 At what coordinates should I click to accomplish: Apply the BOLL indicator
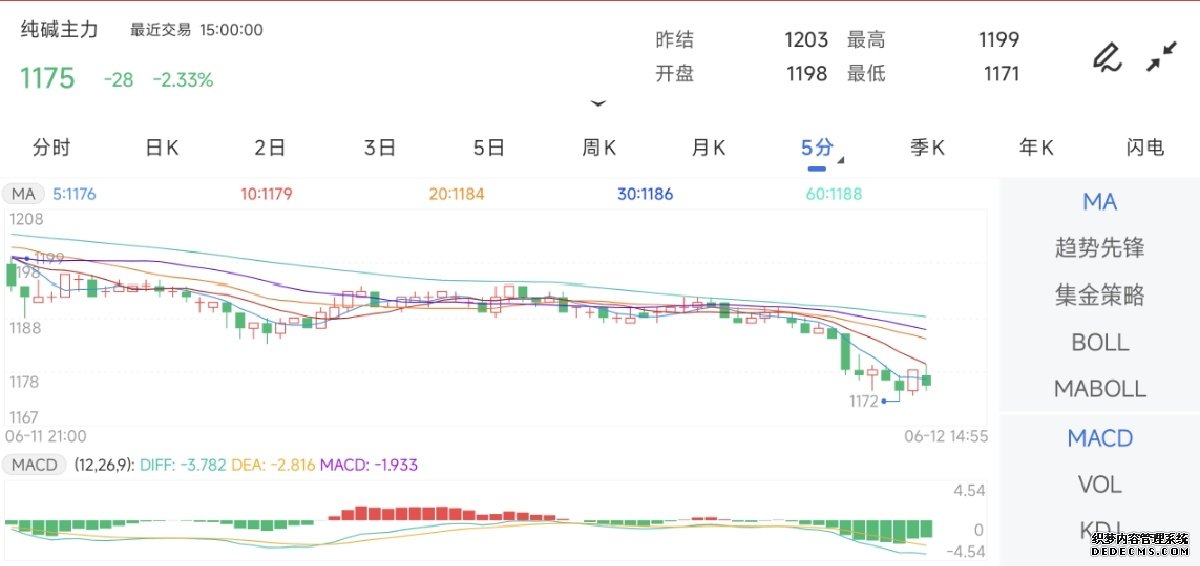pos(1099,342)
